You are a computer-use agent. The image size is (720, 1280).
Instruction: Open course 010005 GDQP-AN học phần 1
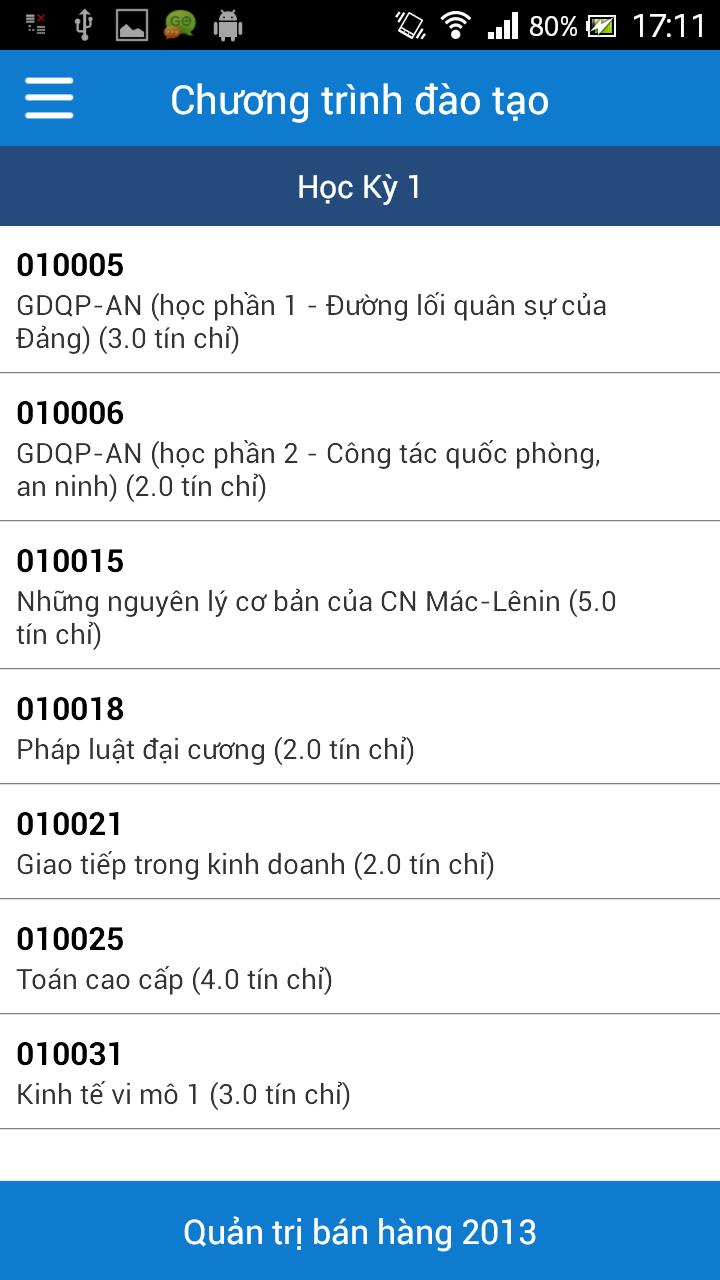pos(360,300)
